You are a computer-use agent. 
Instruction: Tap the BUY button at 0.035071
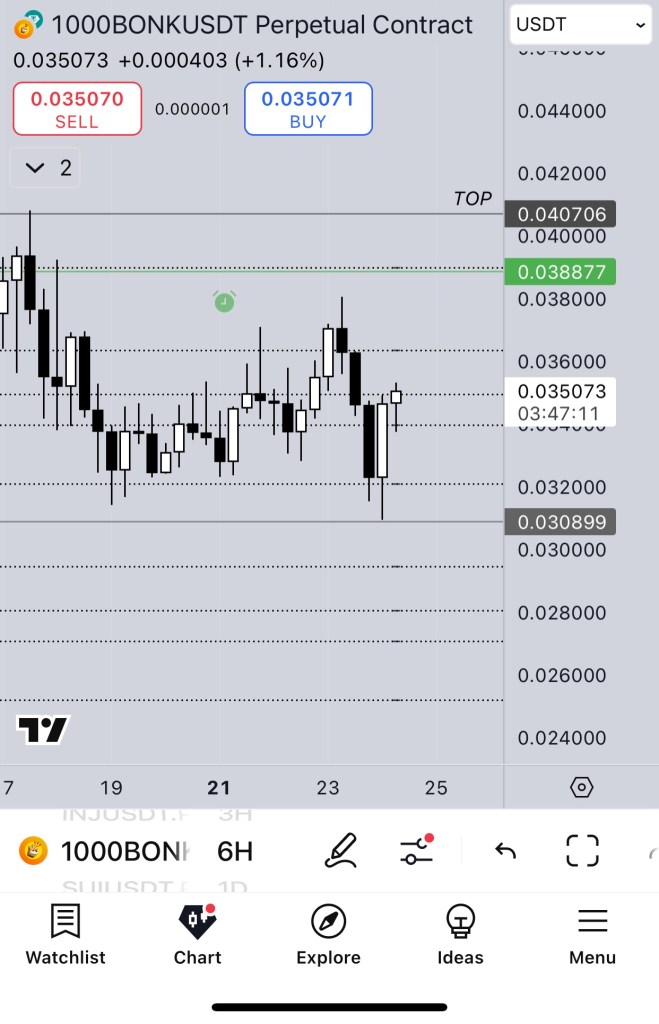point(308,109)
